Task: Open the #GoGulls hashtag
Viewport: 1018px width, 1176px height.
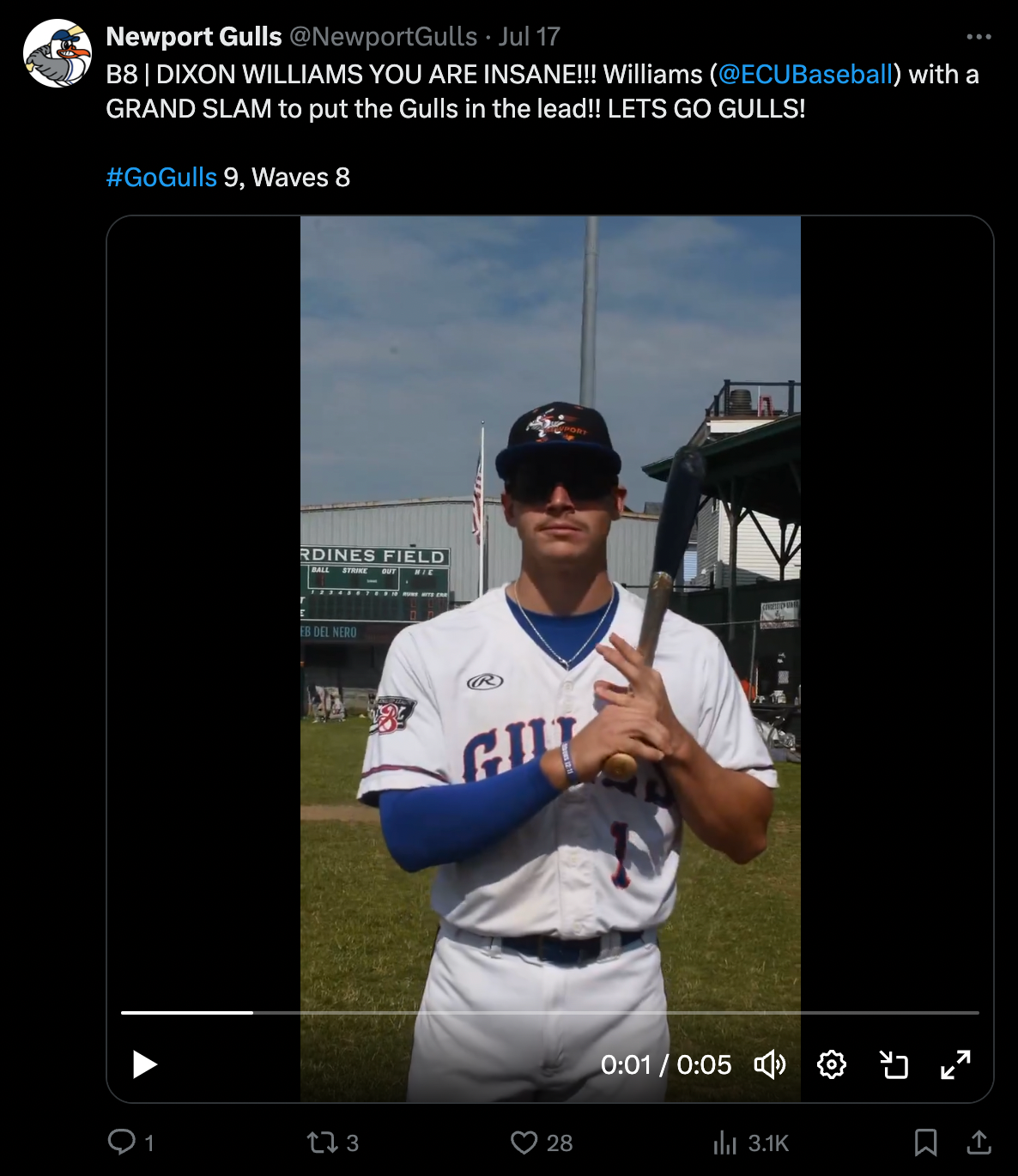Action: [x=161, y=178]
